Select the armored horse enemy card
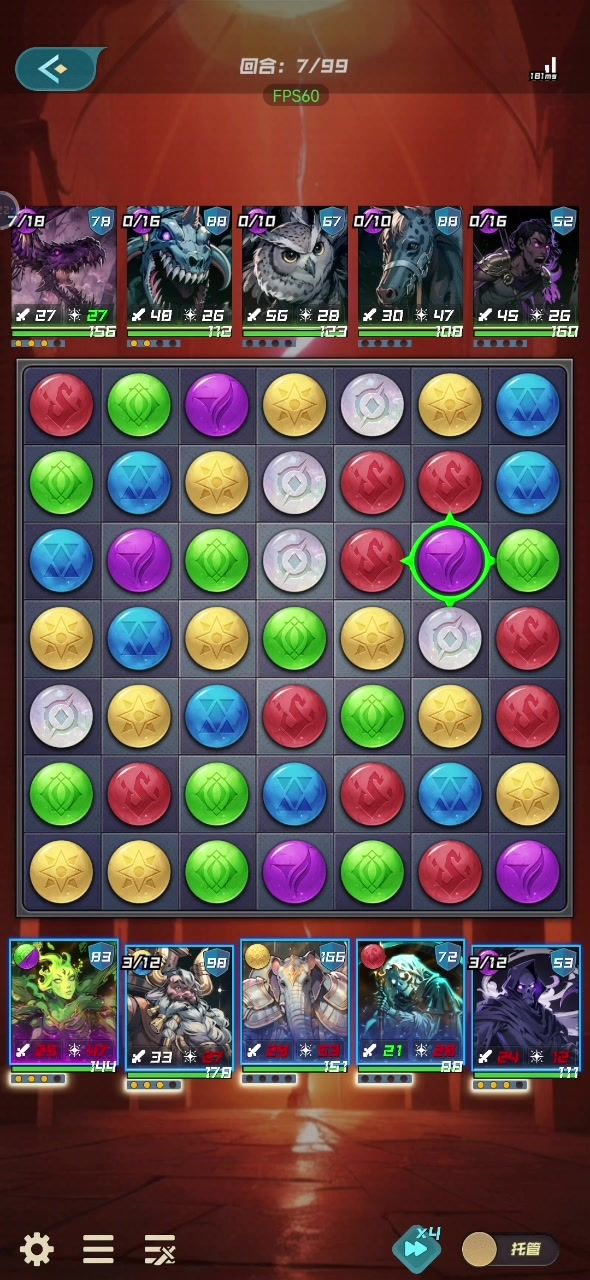 [x=410, y=273]
